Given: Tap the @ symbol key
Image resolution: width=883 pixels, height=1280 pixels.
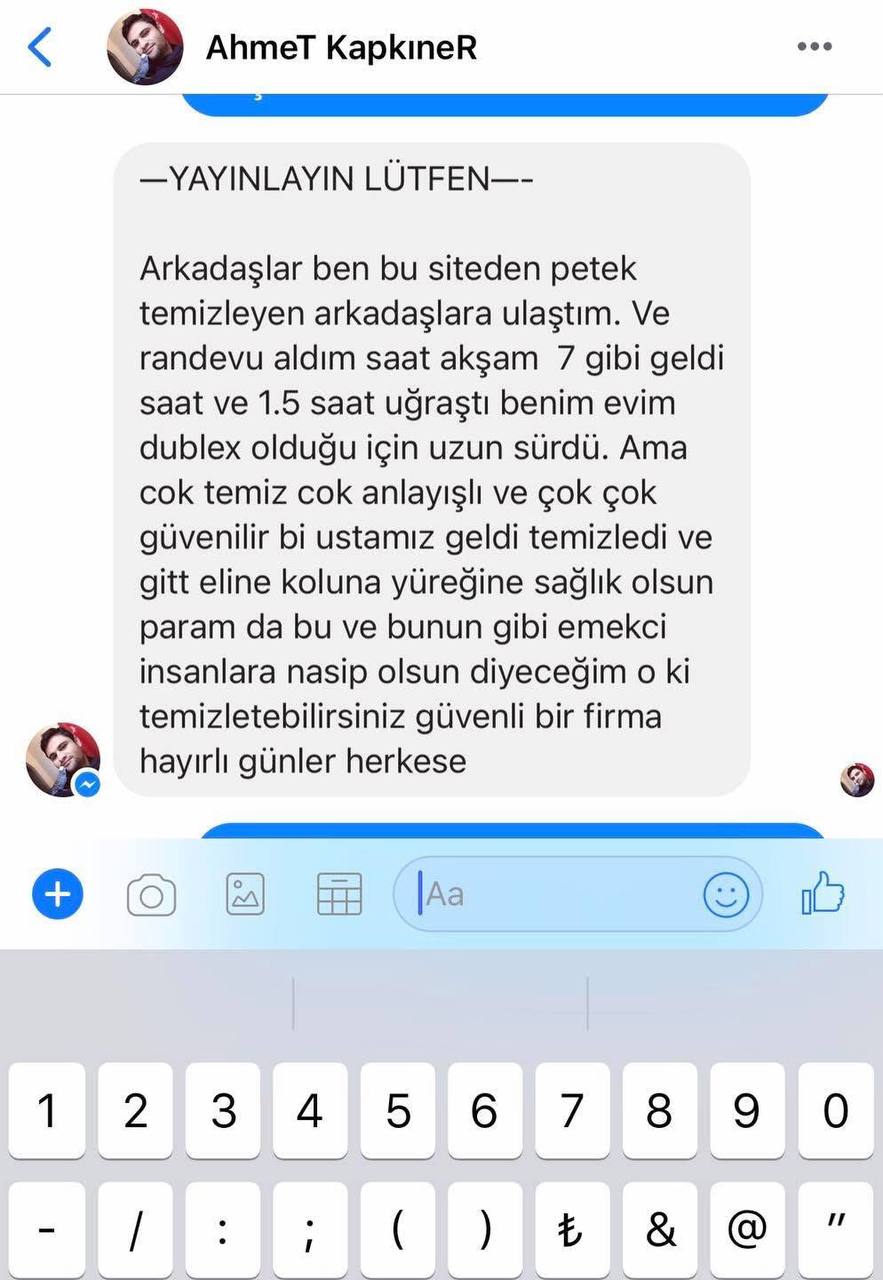Looking at the screenshot, I should click(x=748, y=1228).
